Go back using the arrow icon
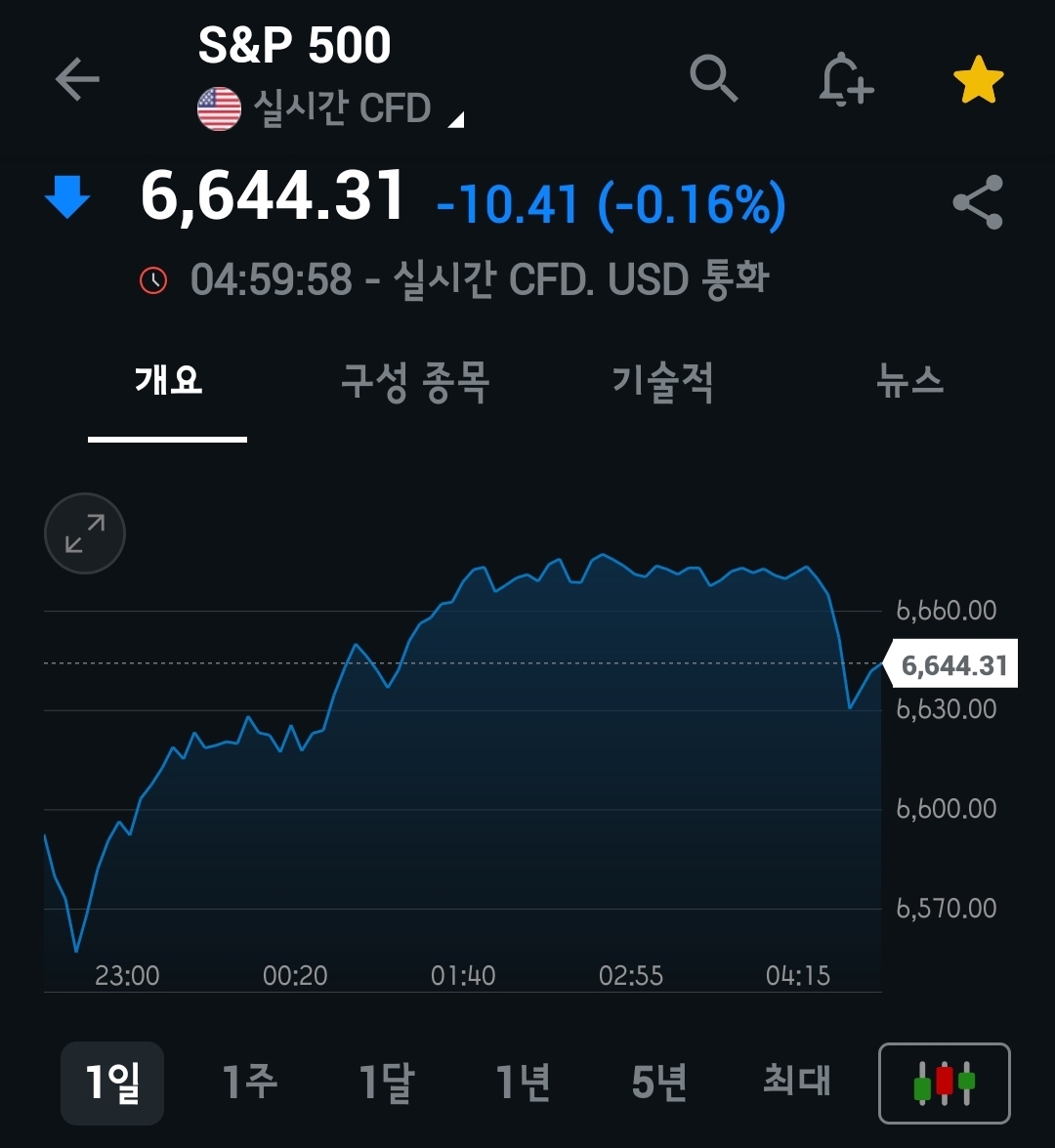 pos(77,79)
